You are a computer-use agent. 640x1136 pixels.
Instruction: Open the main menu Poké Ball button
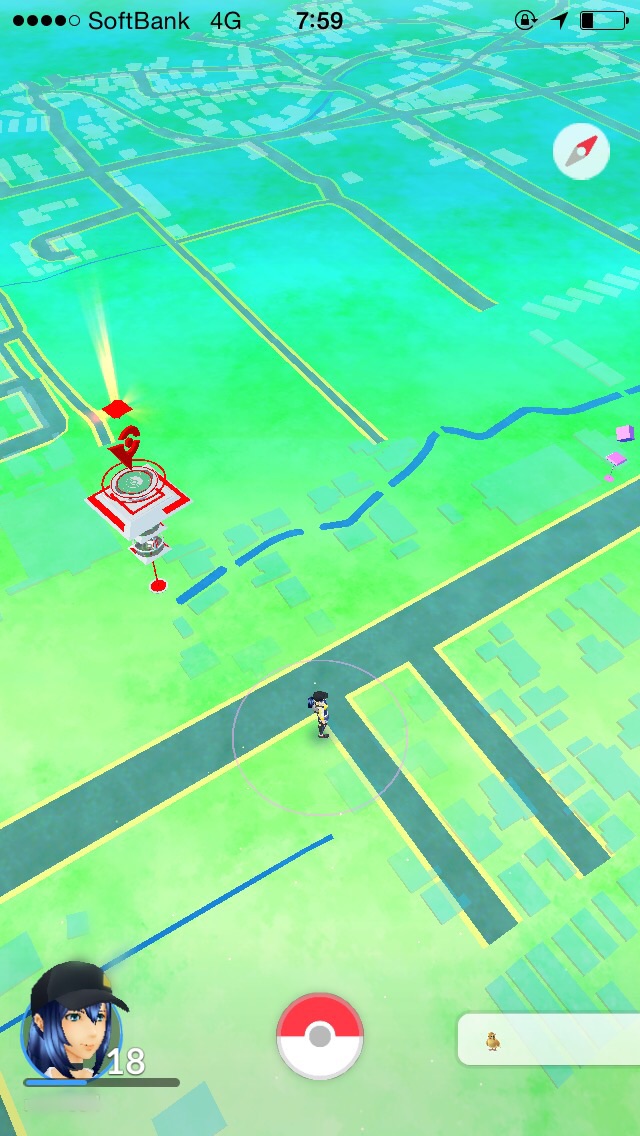pos(320,1036)
